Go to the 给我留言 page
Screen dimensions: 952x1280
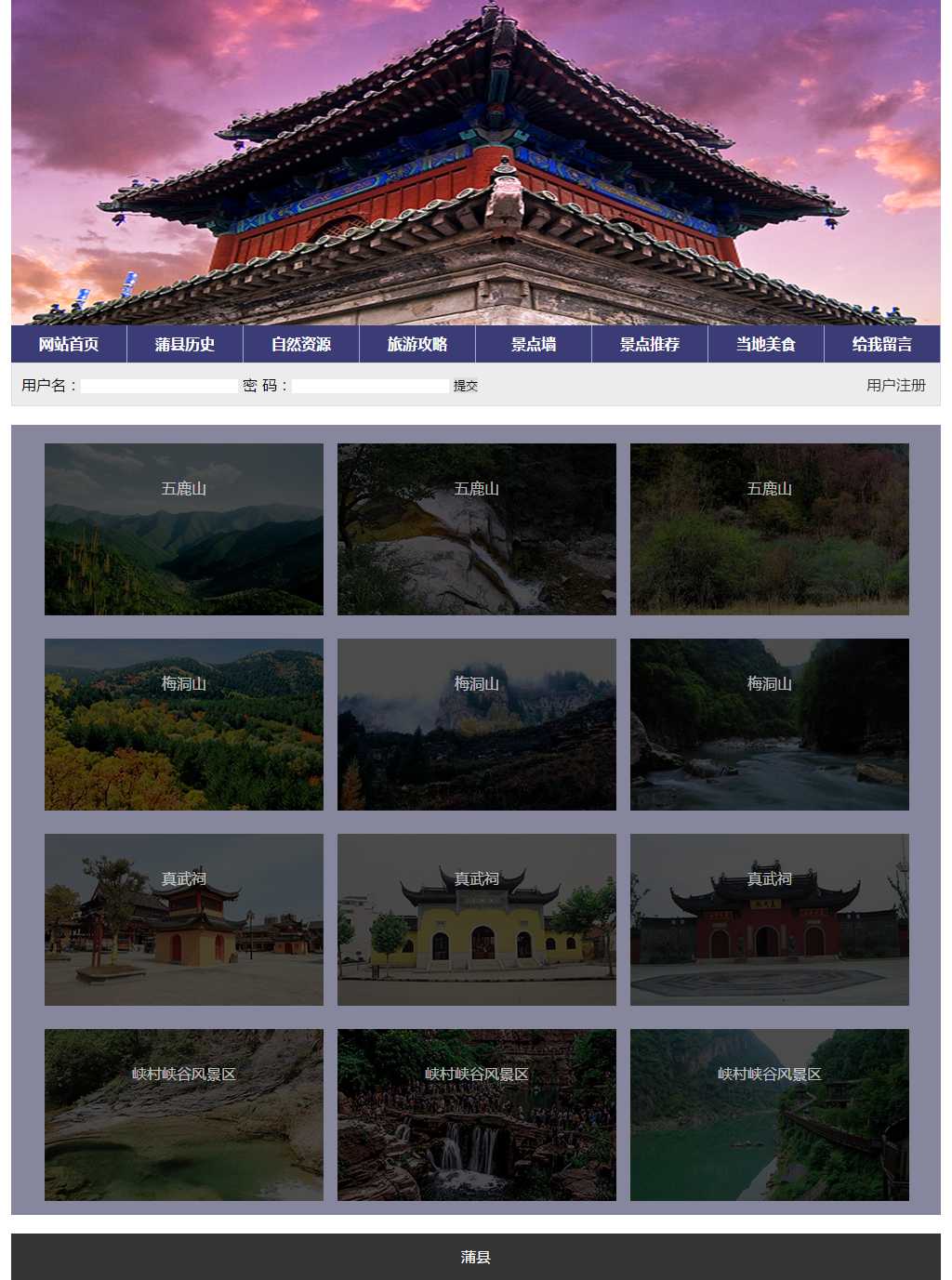tap(881, 344)
